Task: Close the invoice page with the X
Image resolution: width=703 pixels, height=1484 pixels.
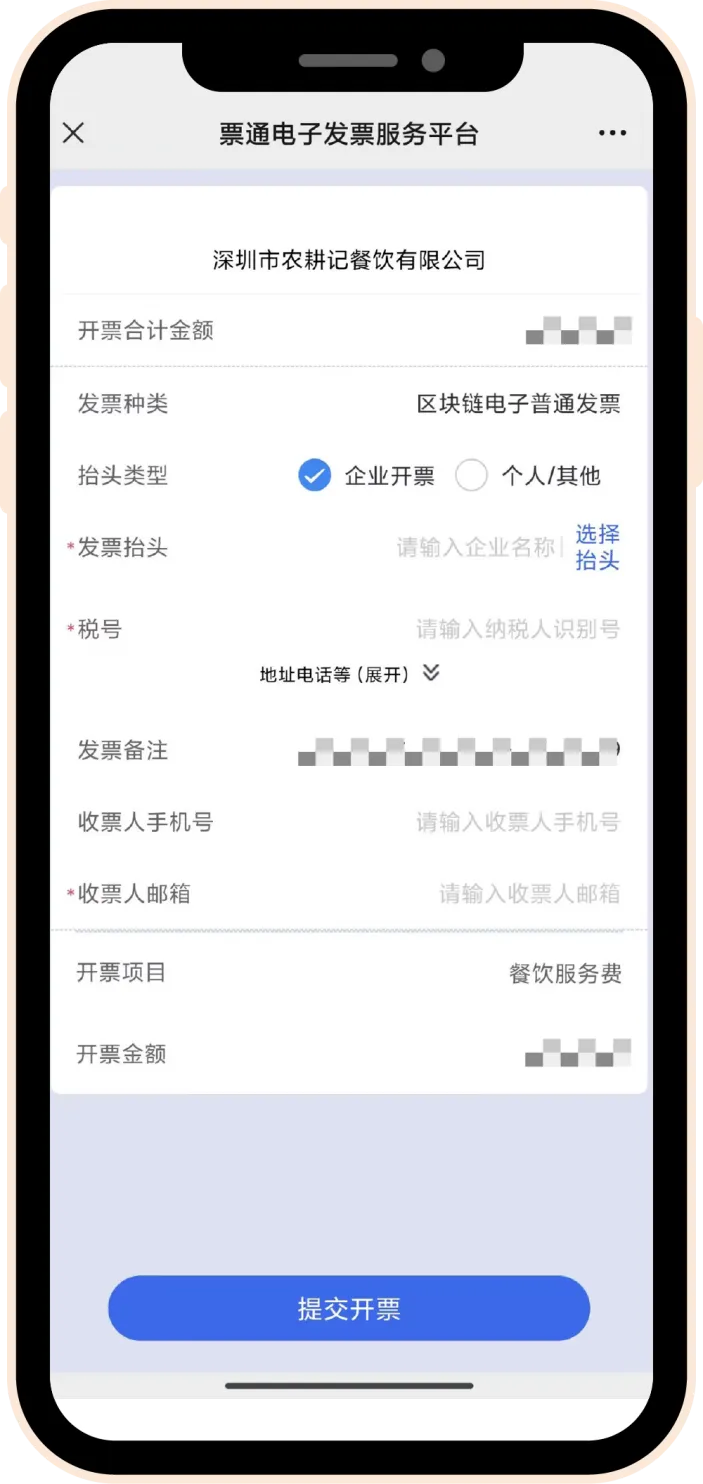Action: tap(74, 133)
